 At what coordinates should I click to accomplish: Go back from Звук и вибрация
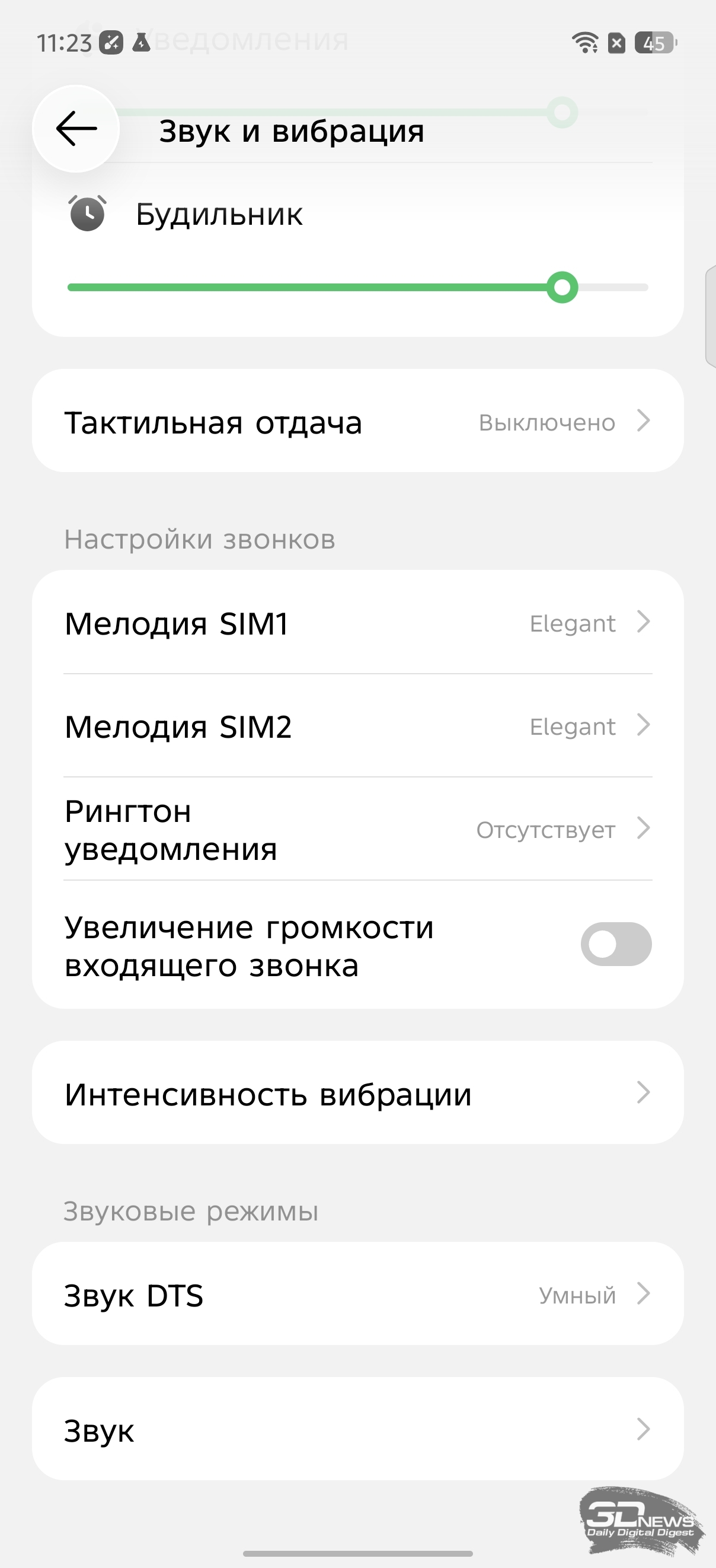tap(76, 129)
